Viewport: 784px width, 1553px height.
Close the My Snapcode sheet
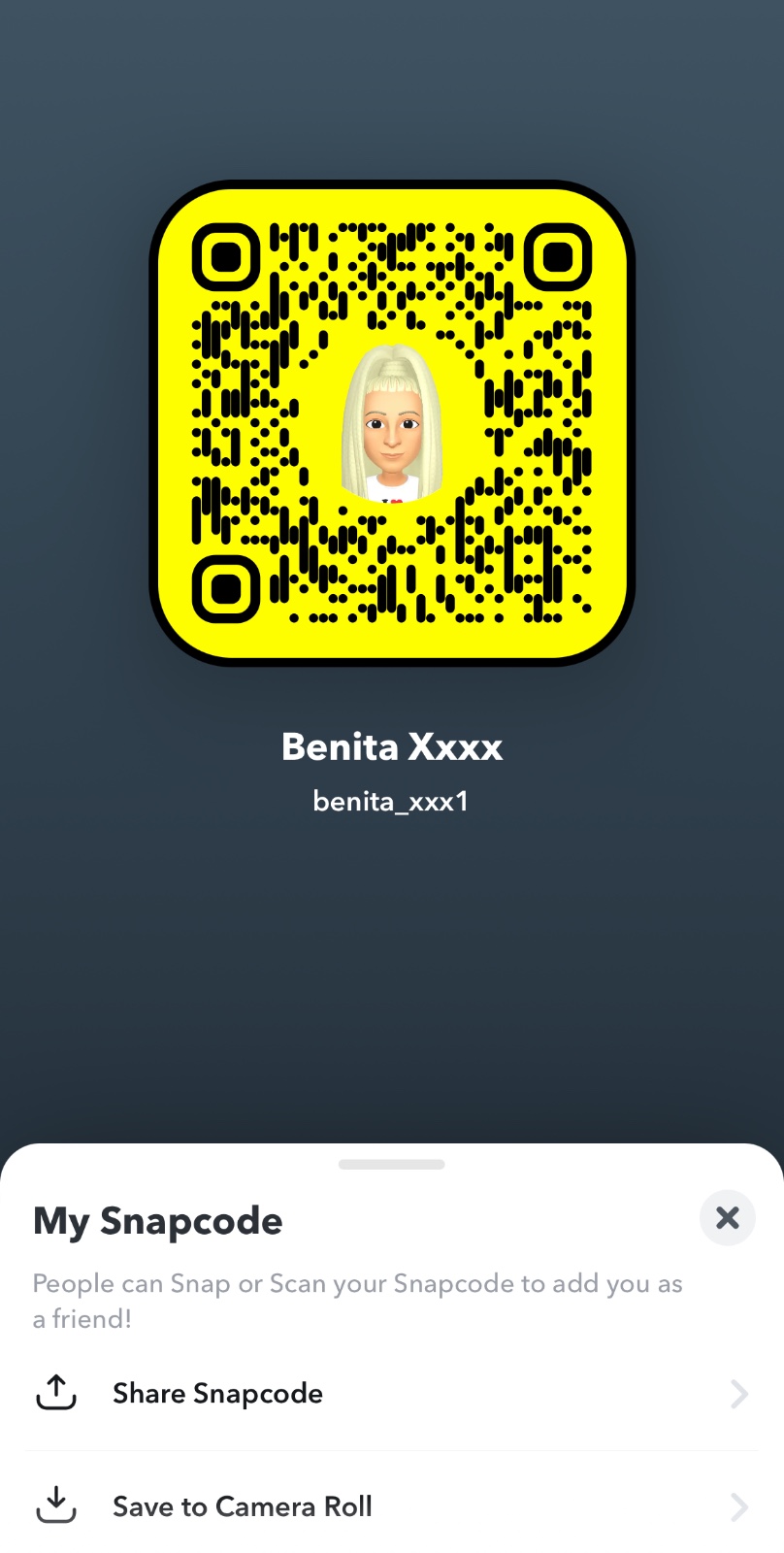coord(727,1217)
